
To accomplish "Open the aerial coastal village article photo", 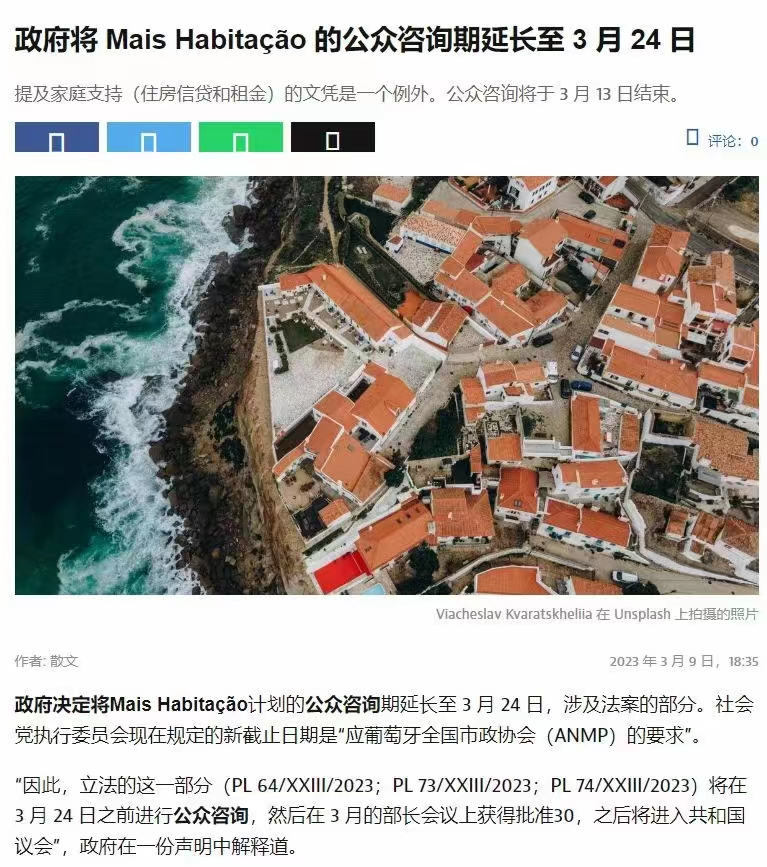I will [x=386, y=386].
